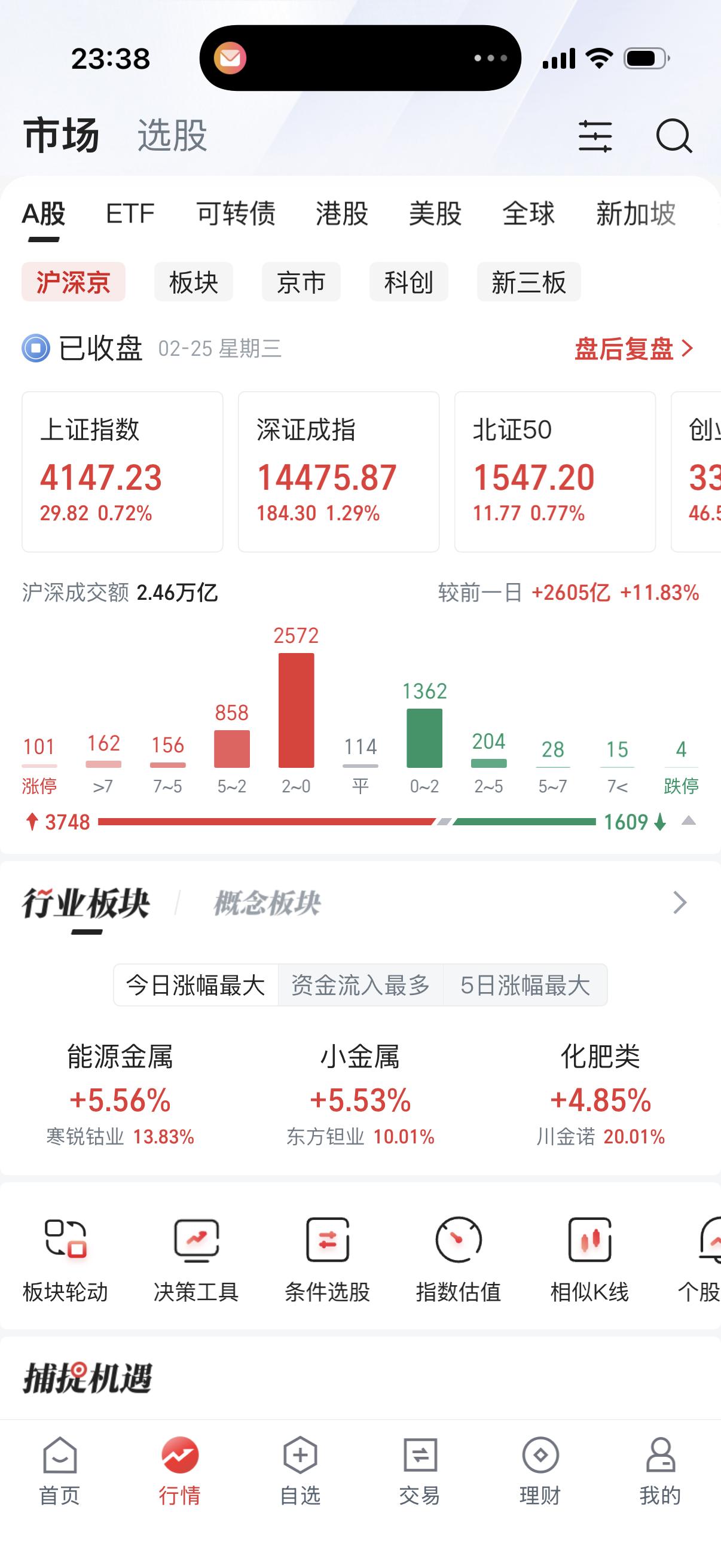Open the search icon
721x1568 pixels.
[676, 136]
